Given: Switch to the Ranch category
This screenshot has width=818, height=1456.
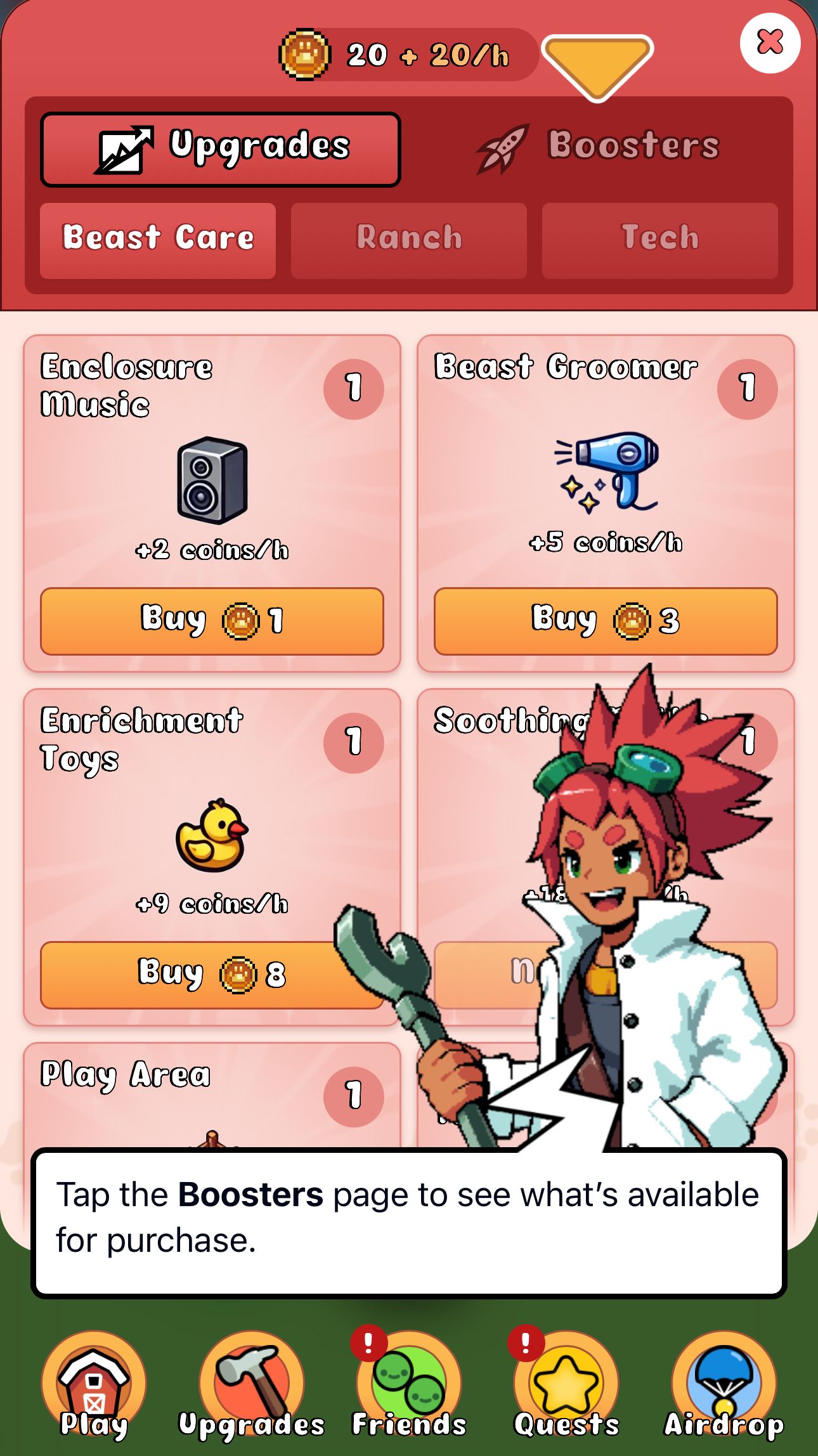Looking at the screenshot, I should pos(408,239).
